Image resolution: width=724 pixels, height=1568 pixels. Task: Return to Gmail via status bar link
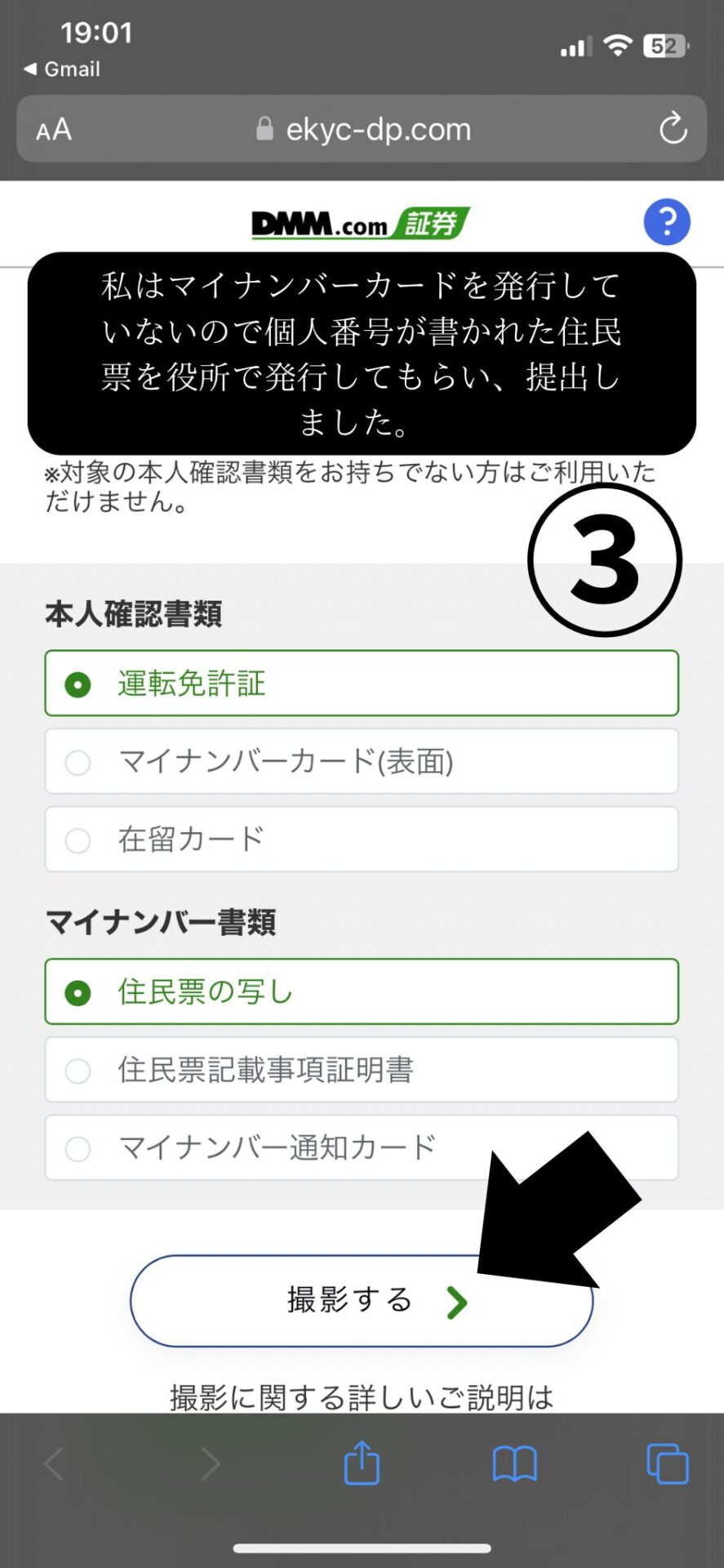pos(61,69)
